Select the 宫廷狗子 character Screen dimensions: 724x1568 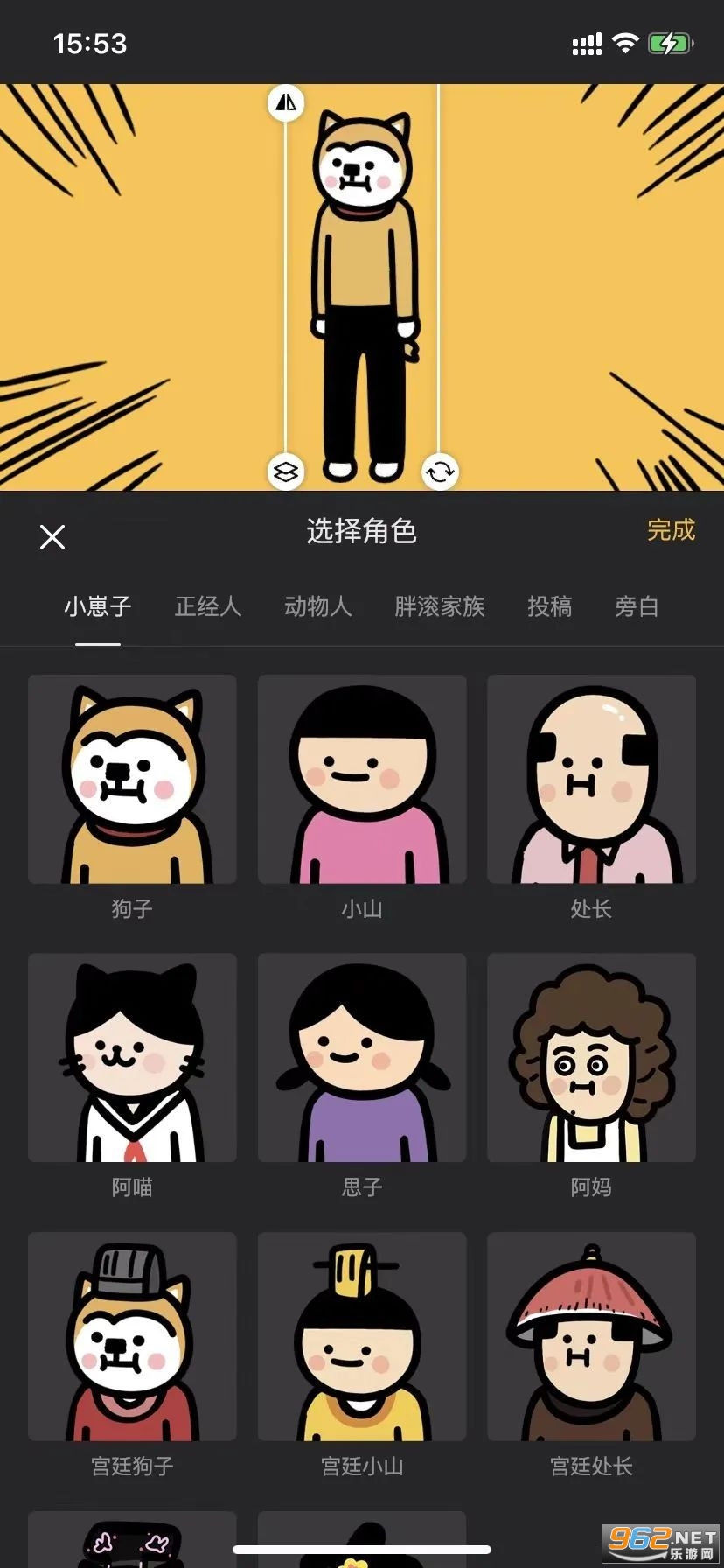click(132, 1336)
